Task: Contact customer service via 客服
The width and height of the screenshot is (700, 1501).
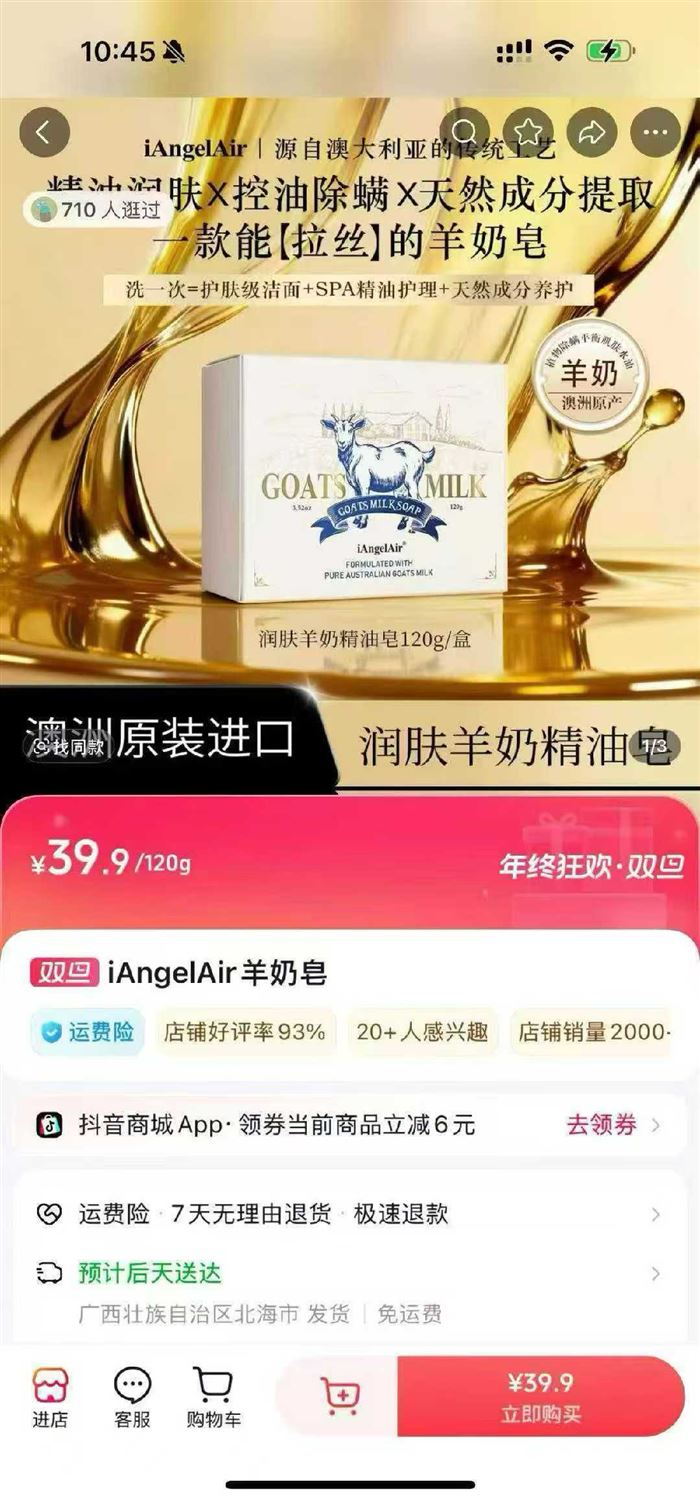Action: (132, 1397)
